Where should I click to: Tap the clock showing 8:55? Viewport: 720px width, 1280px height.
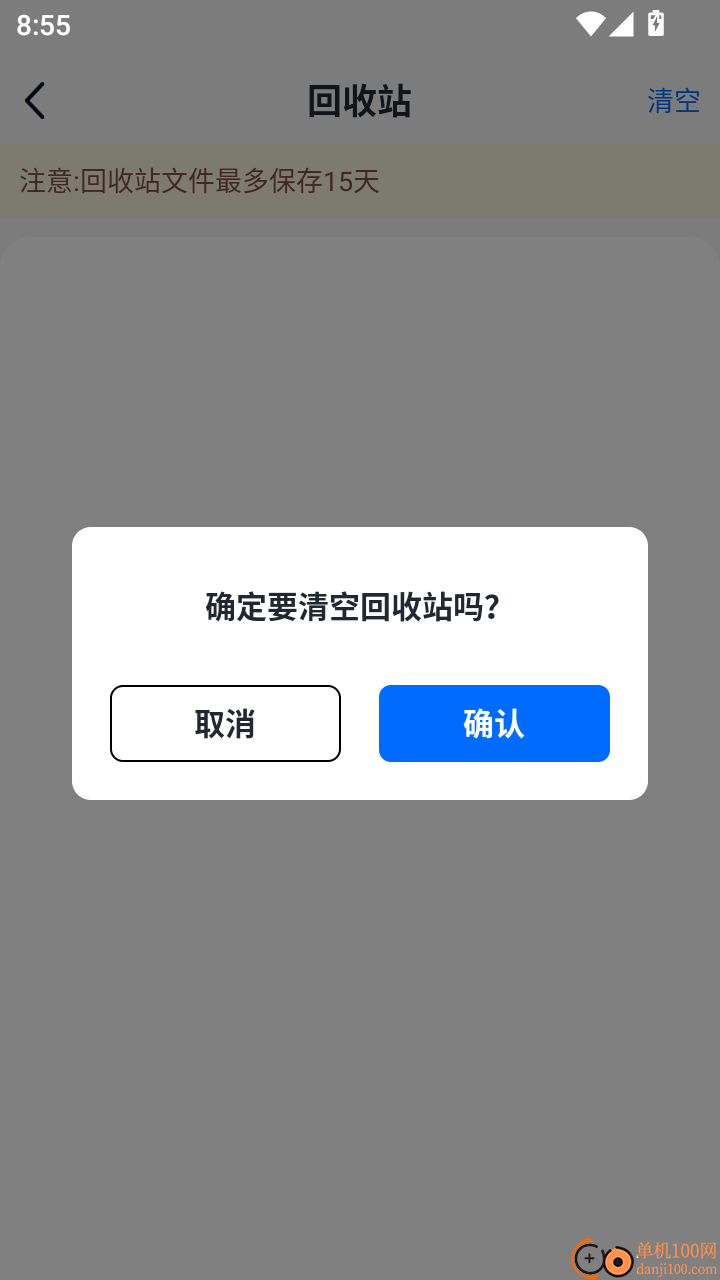pos(42,24)
